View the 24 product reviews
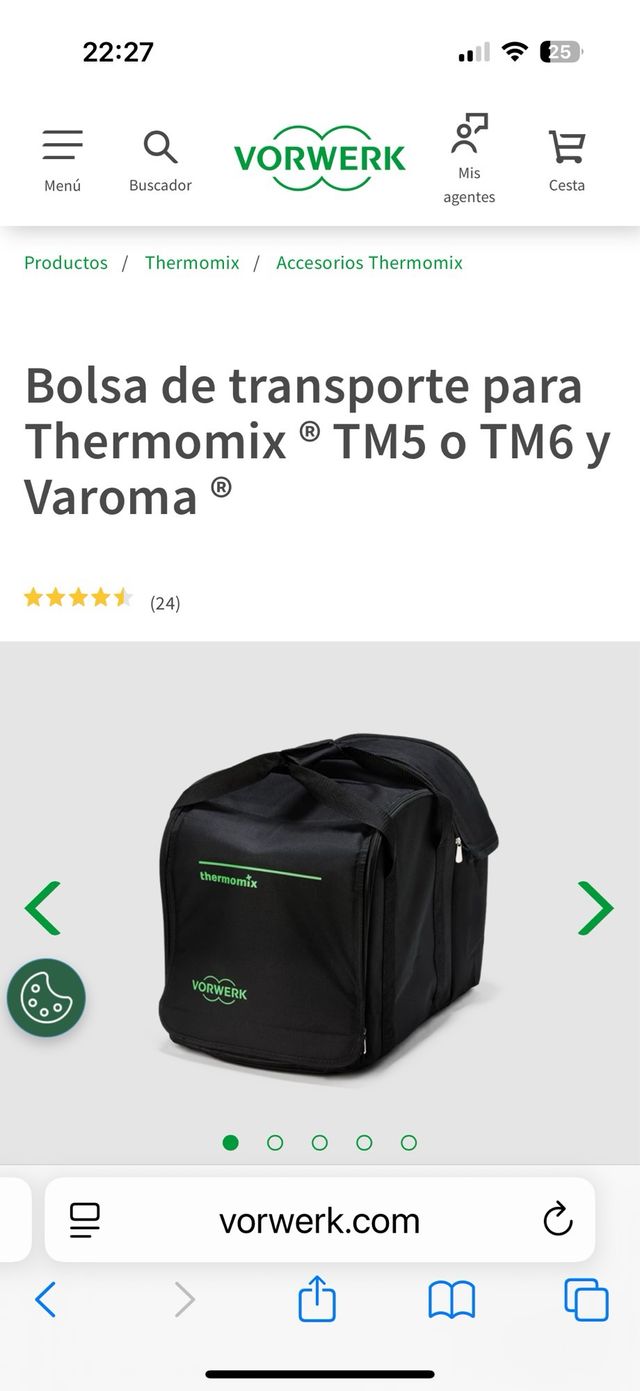This screenshot has width=640, height=1391. click(x=165, y=603)
